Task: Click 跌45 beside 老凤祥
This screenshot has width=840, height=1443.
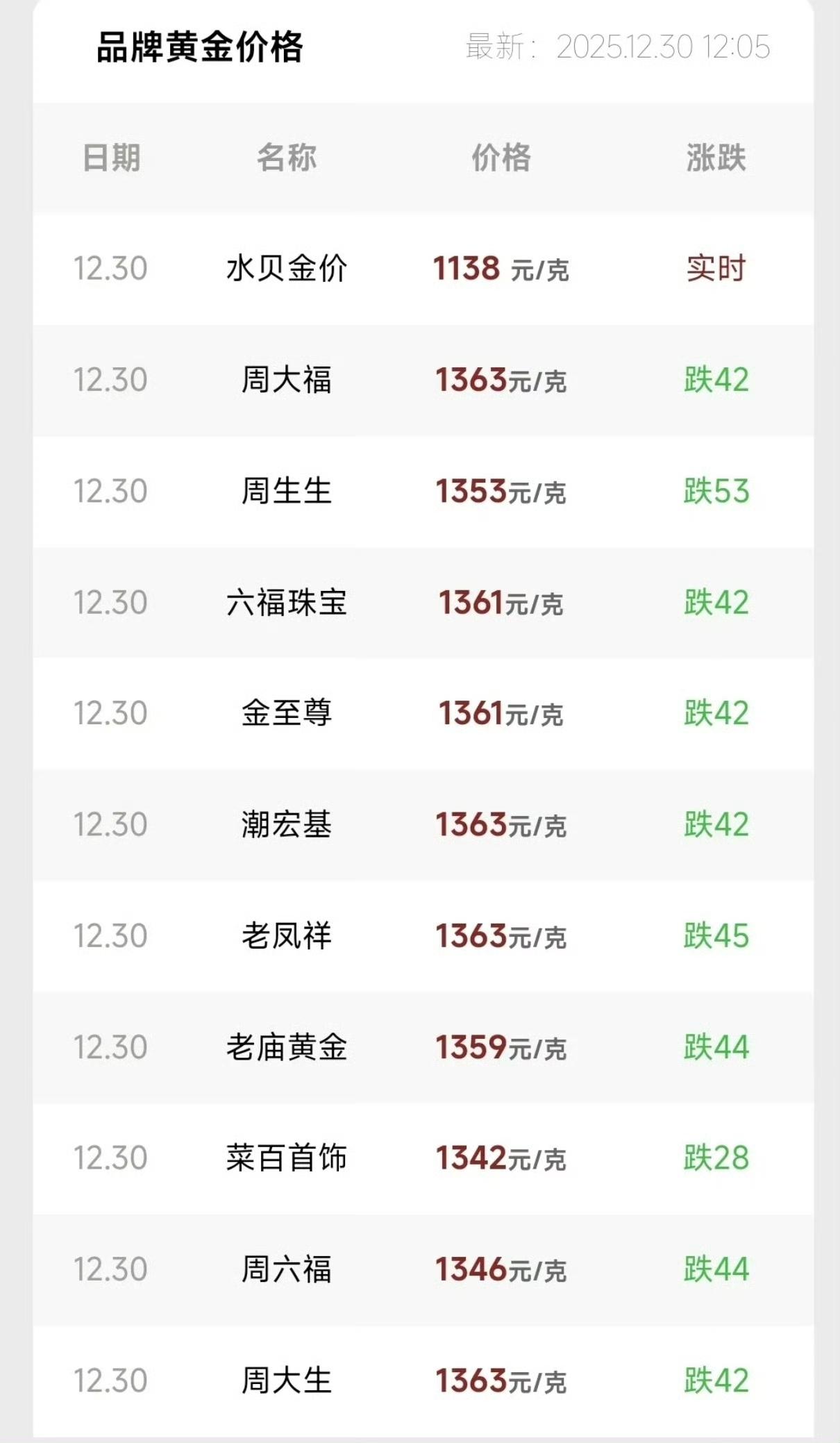Action: pos(715,936)
